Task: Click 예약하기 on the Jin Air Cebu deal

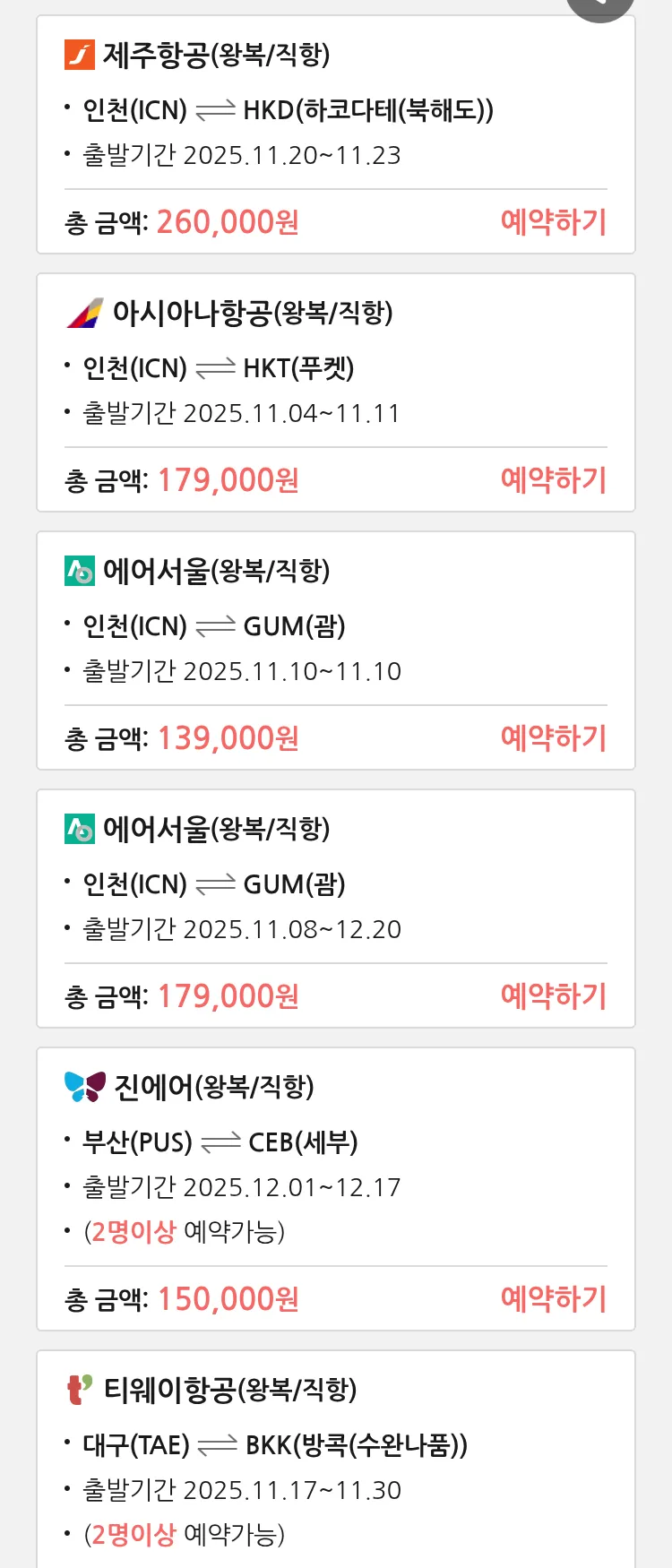Action: (x=554, y=1298)
